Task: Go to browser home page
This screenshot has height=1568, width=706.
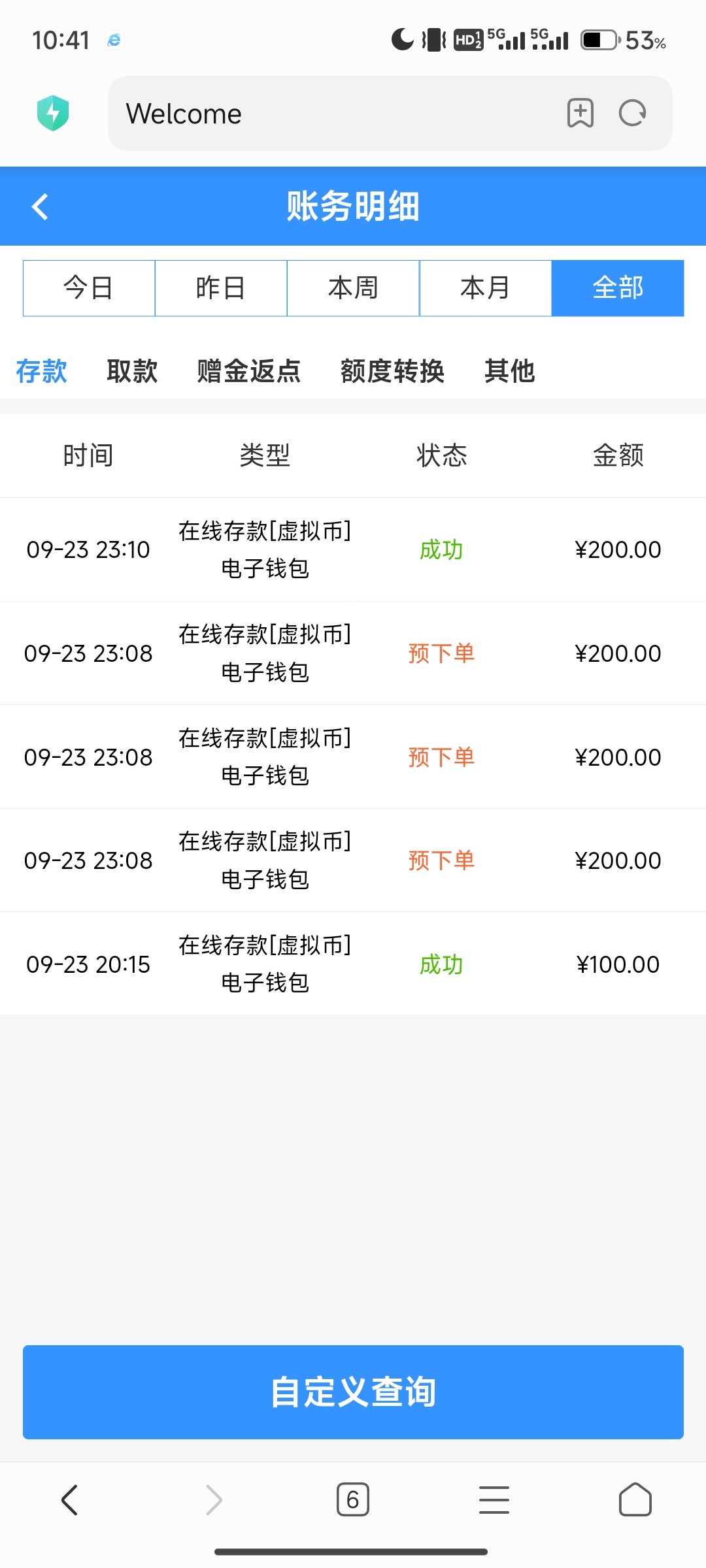Action: coord(635,1499)
